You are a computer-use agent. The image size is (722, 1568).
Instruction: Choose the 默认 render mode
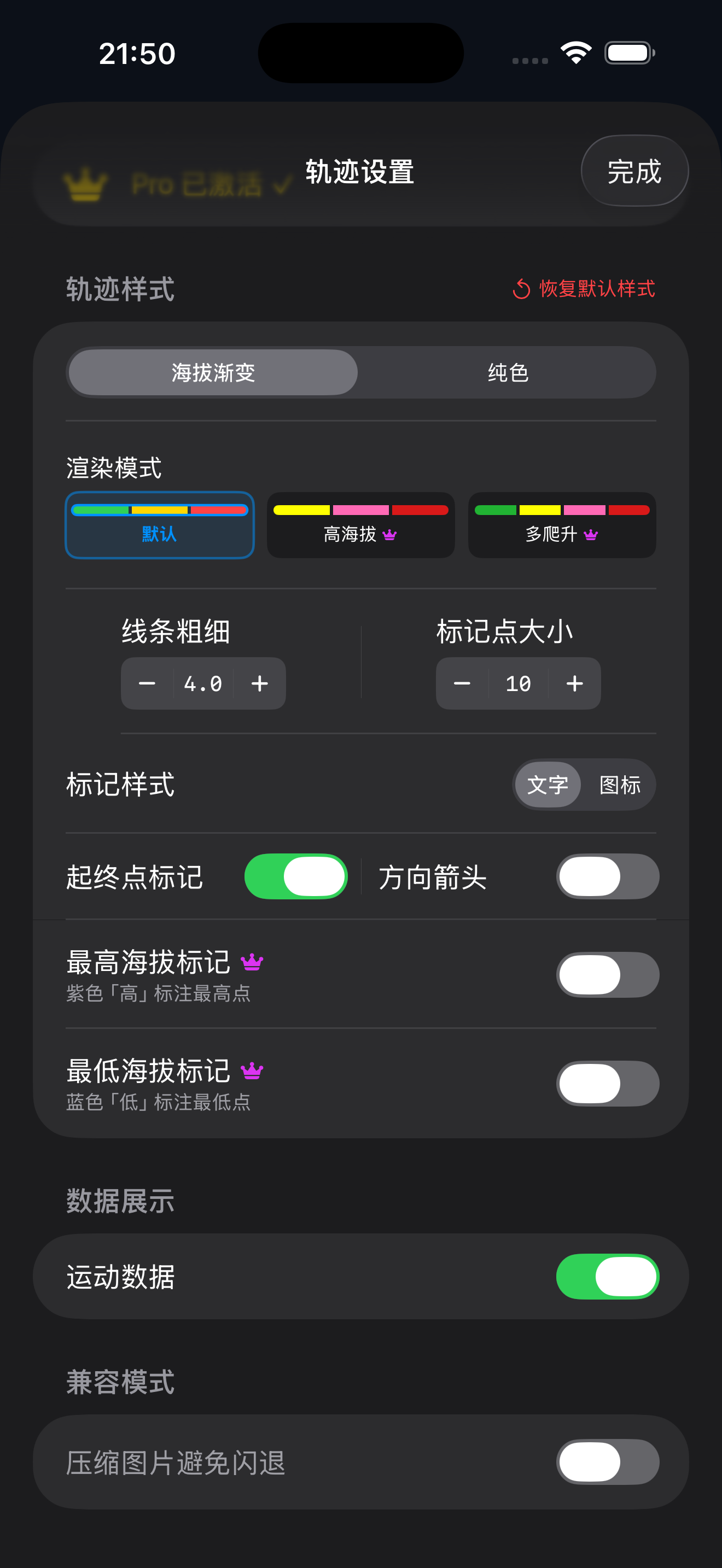click(160, 525)
